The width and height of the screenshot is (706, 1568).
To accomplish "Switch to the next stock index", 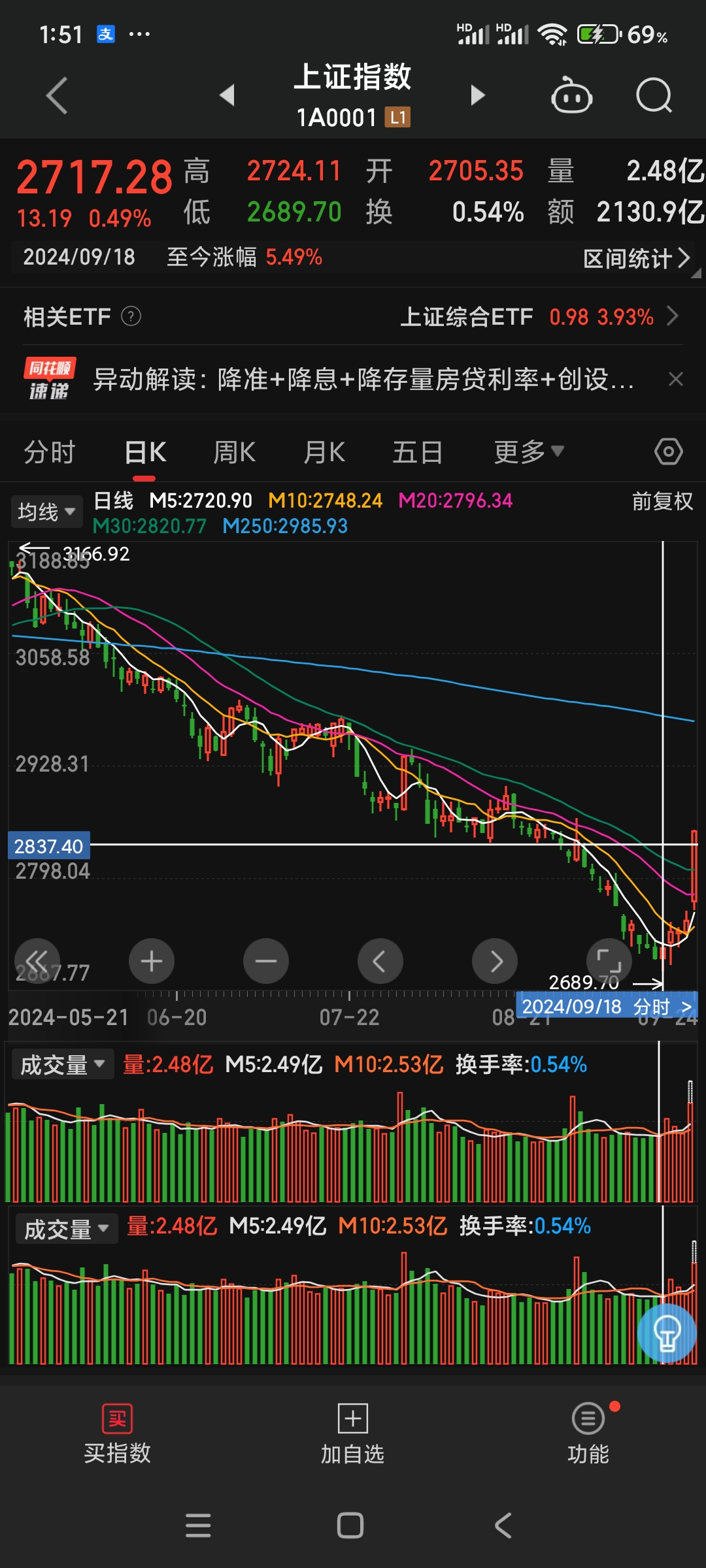I will pyautogui.click(x=478, y=95).
